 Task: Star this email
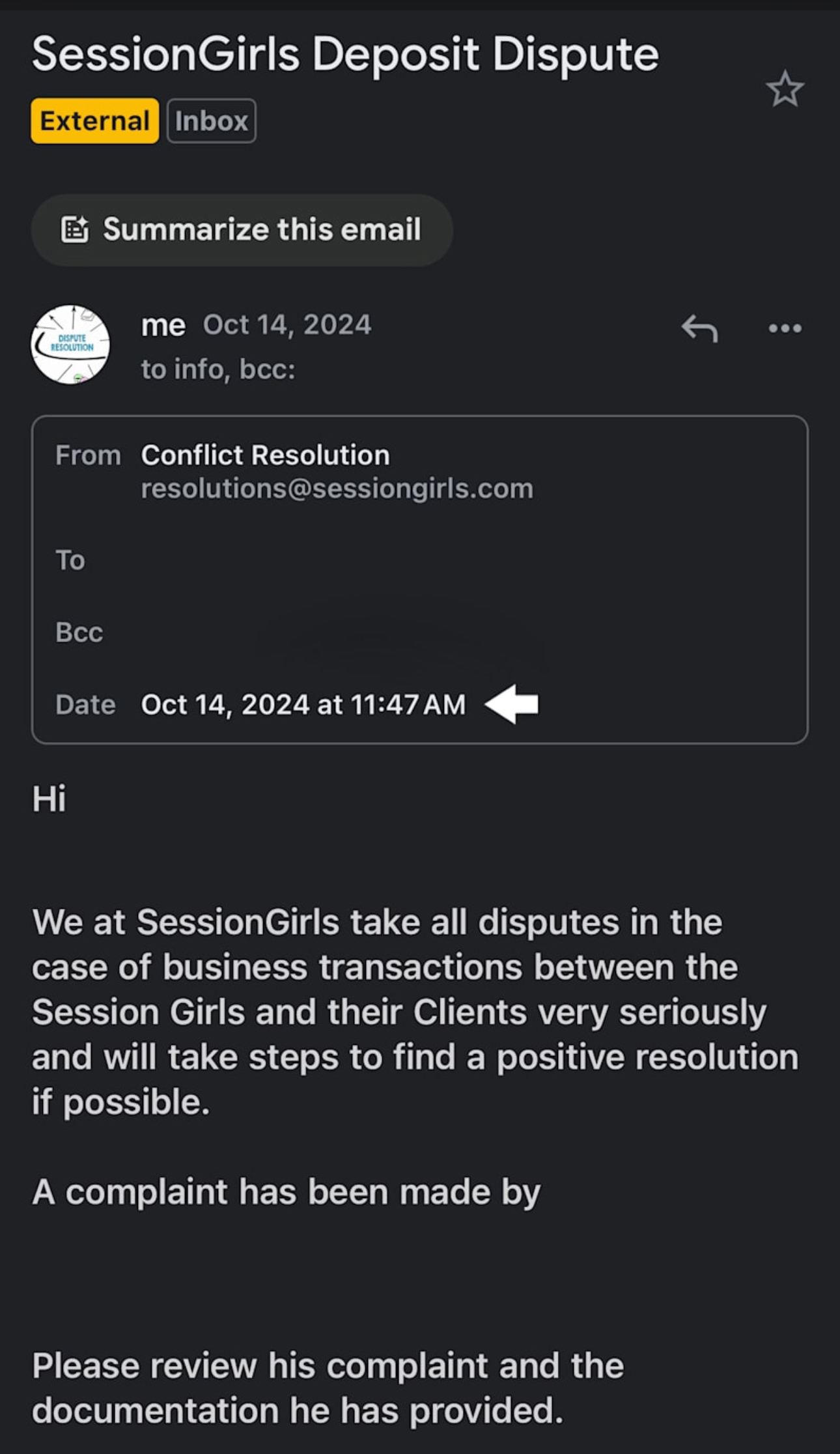(x=785, y=89)
